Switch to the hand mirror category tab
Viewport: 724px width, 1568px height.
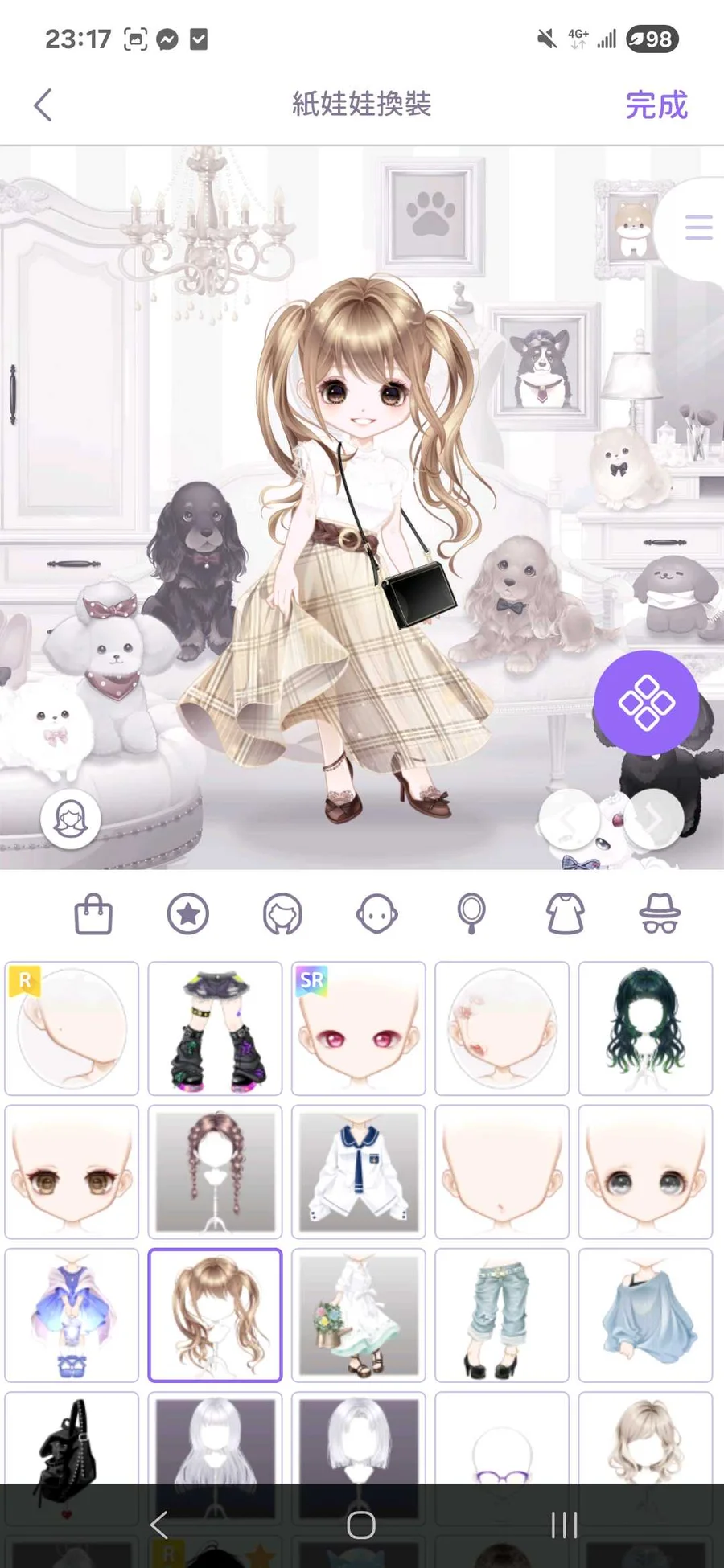click(x=471, y=914)
